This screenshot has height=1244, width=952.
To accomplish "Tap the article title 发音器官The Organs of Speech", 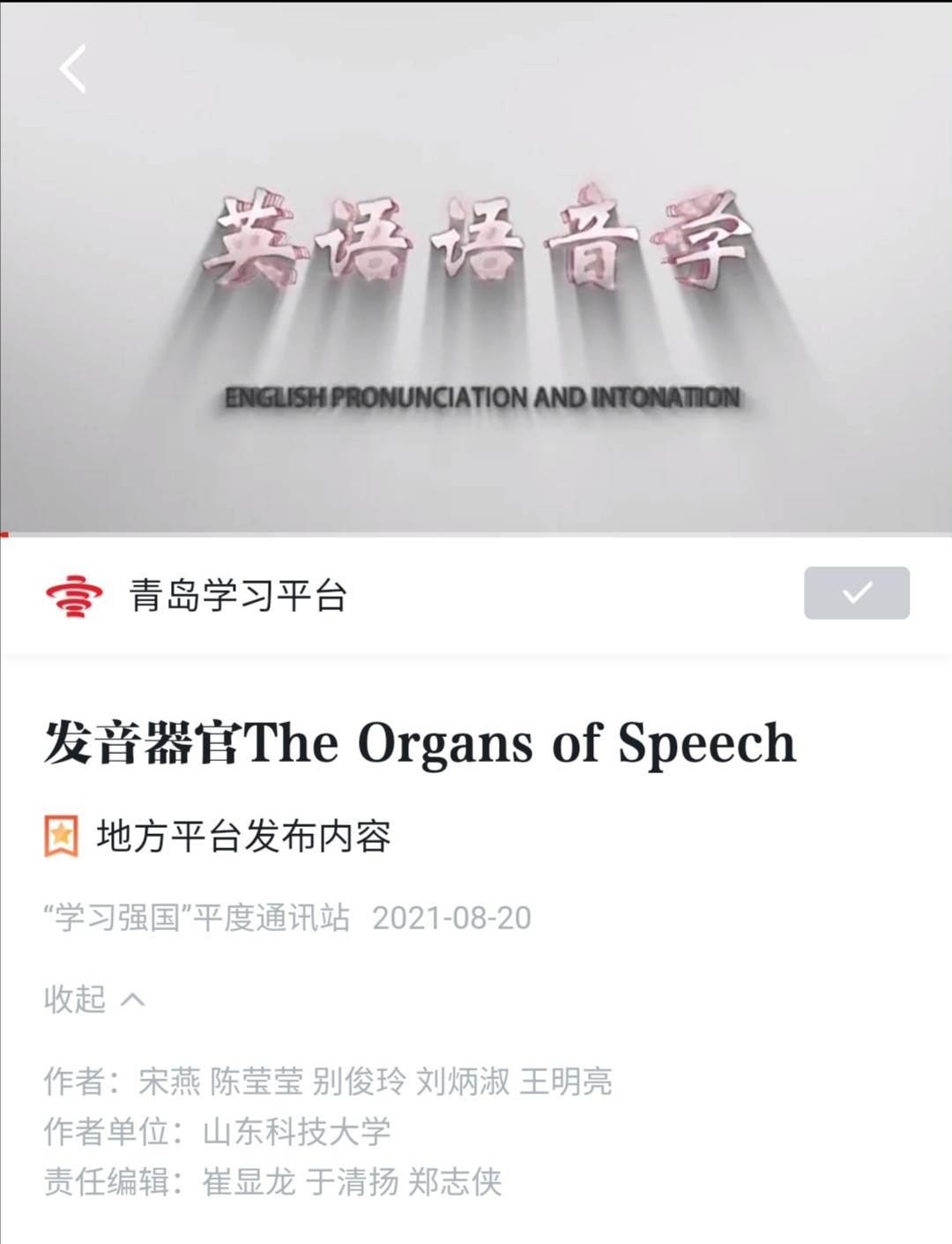I will click(x=419, y=745).
